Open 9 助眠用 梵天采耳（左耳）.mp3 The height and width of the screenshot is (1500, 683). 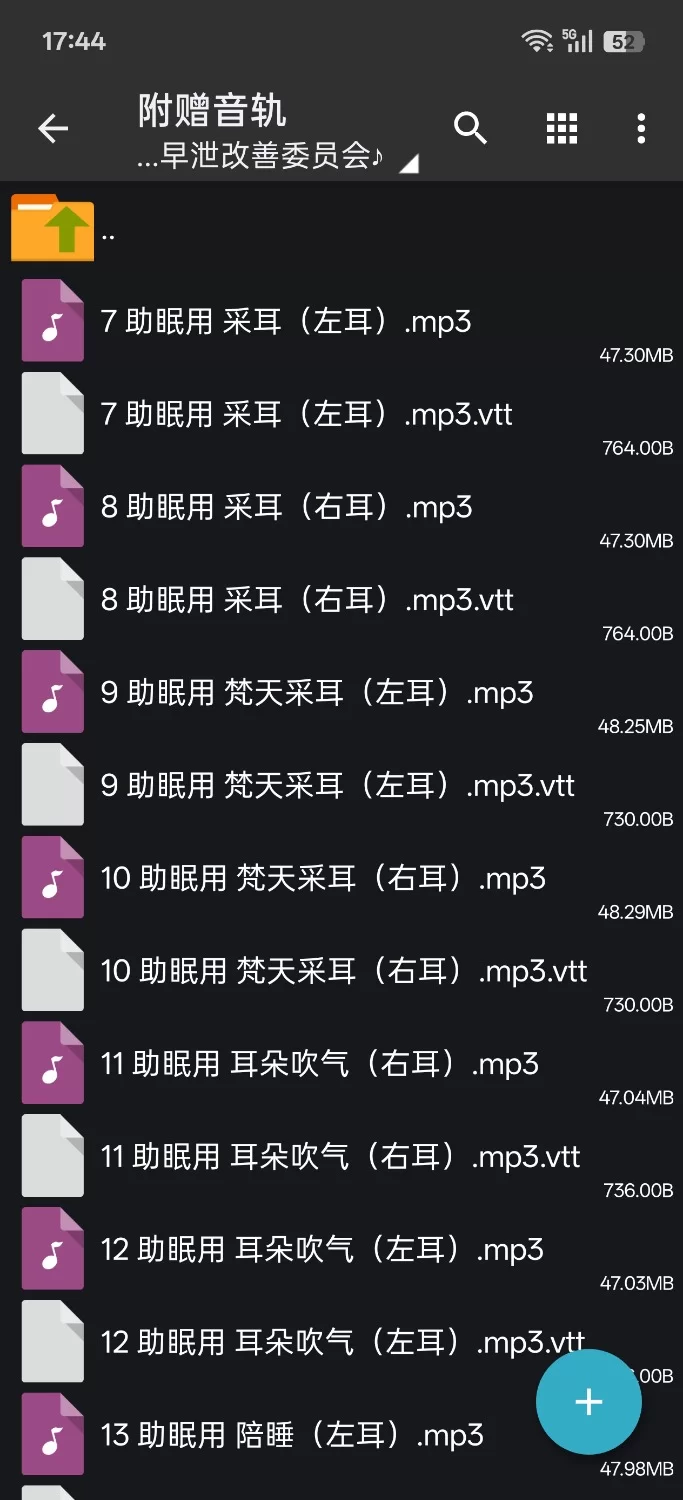tap(317, 693)
